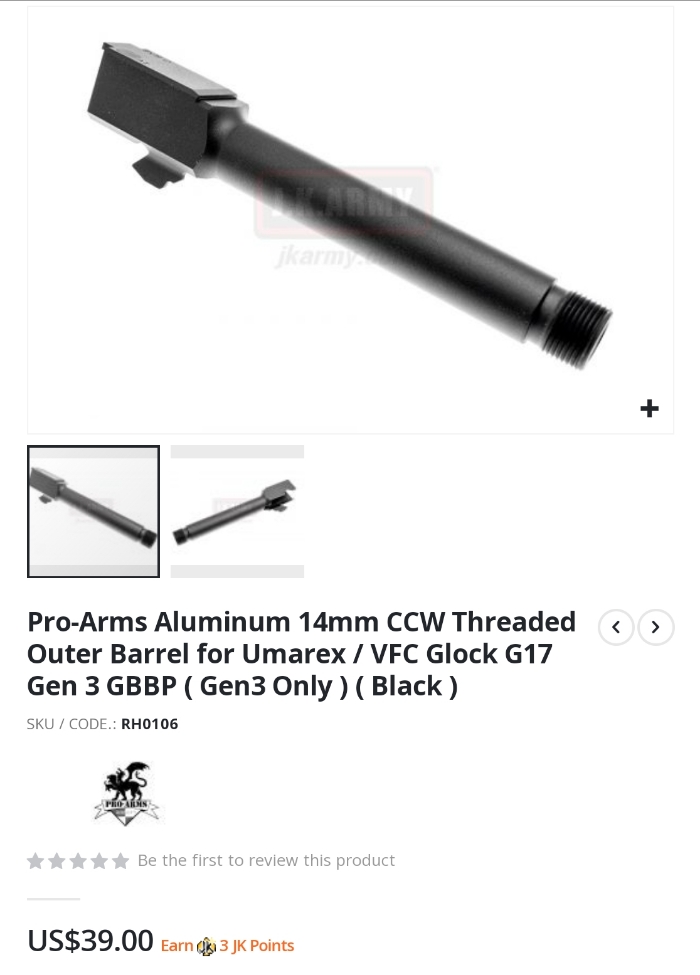Zoom the main product image with plus icon
Image resolution: width=700 pixels, height=975 pixels.
pos(649,408)
